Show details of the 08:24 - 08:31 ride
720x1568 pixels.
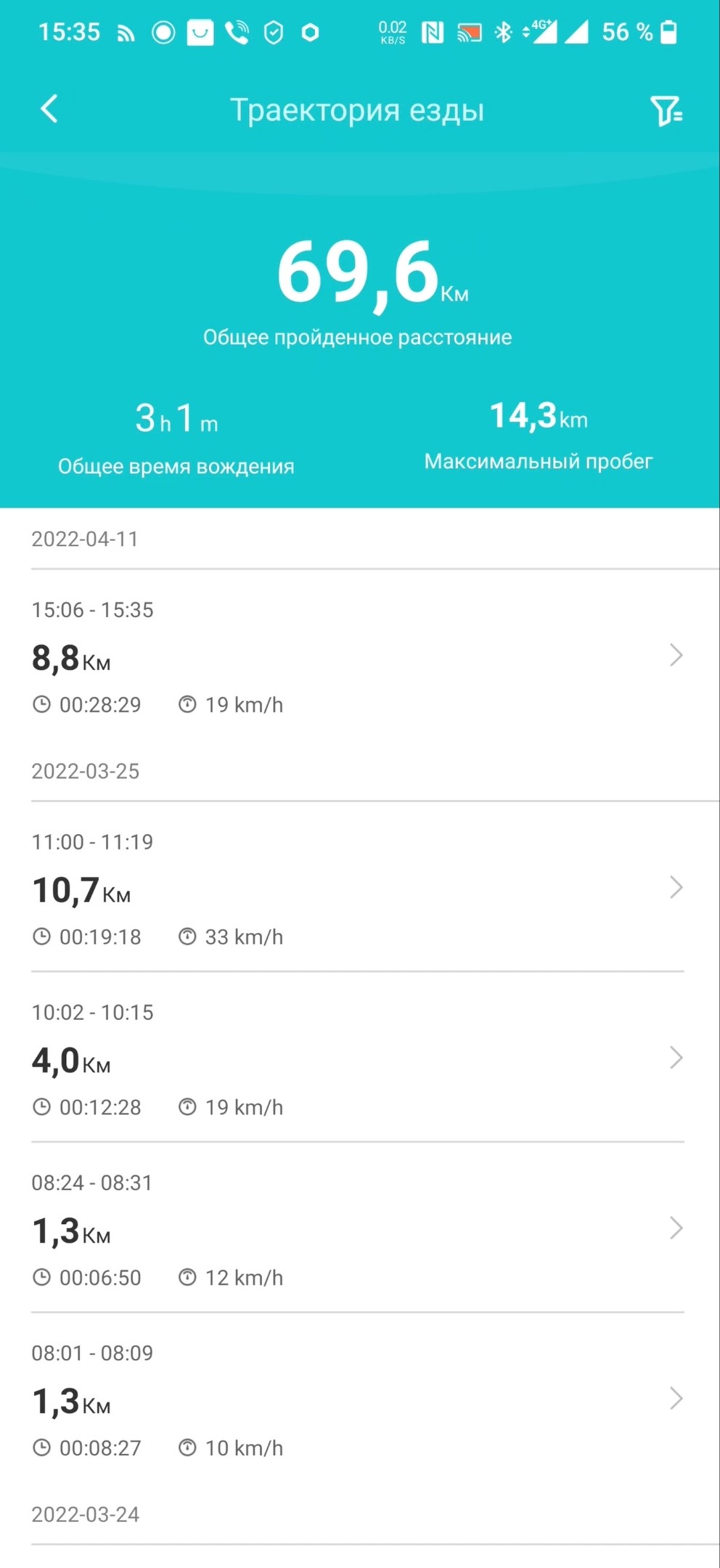(357, 1230)
